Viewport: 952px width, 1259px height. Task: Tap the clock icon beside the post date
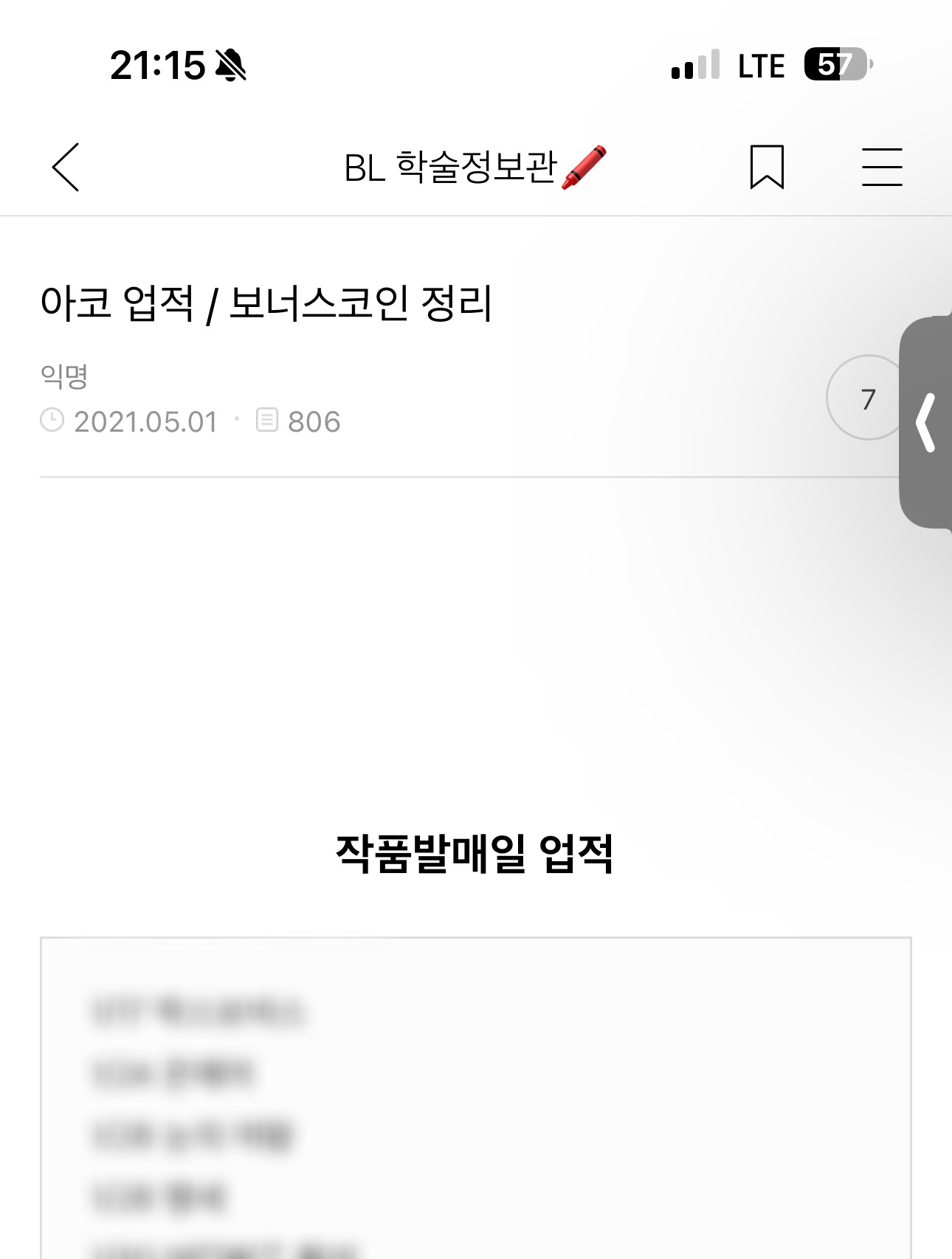tap(52, 421)
